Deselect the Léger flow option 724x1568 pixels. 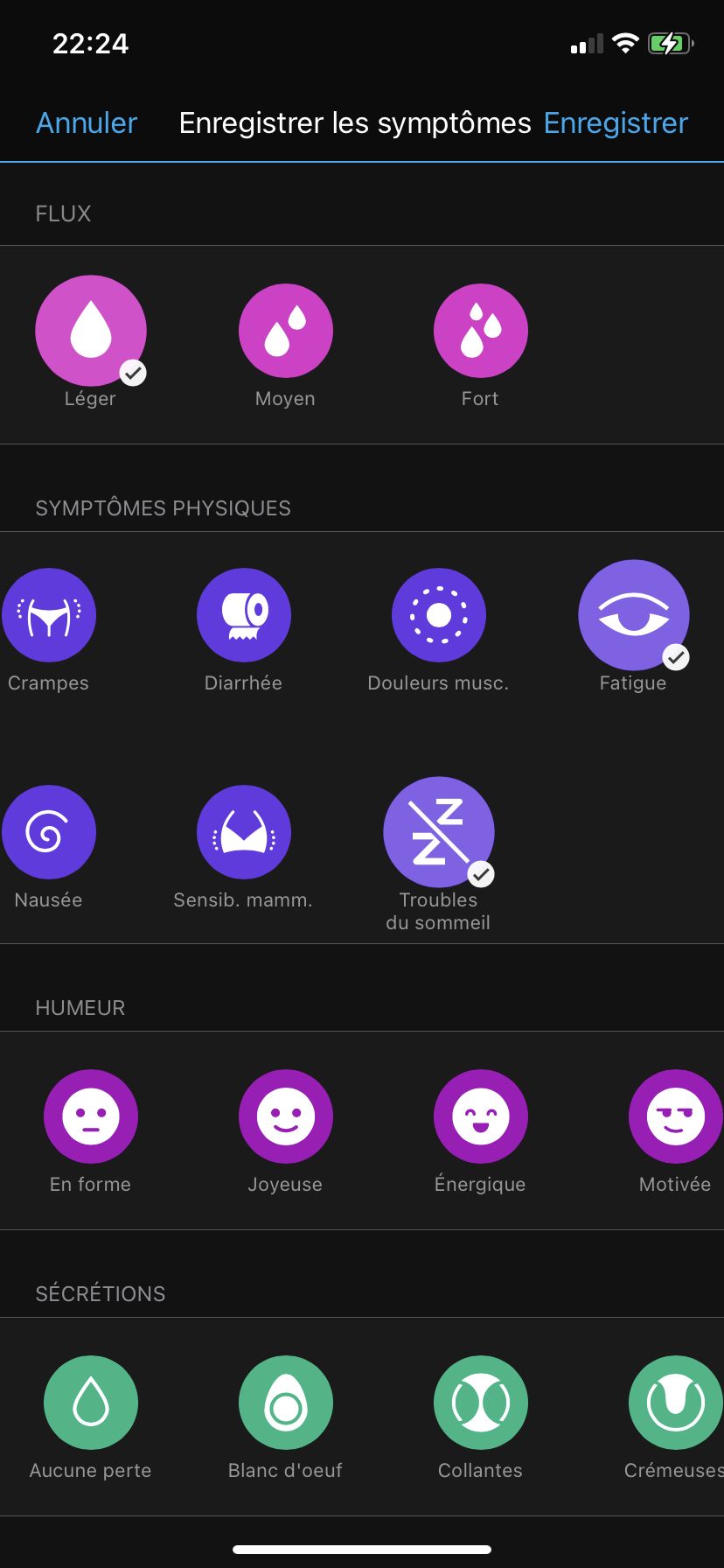[91, 332]
